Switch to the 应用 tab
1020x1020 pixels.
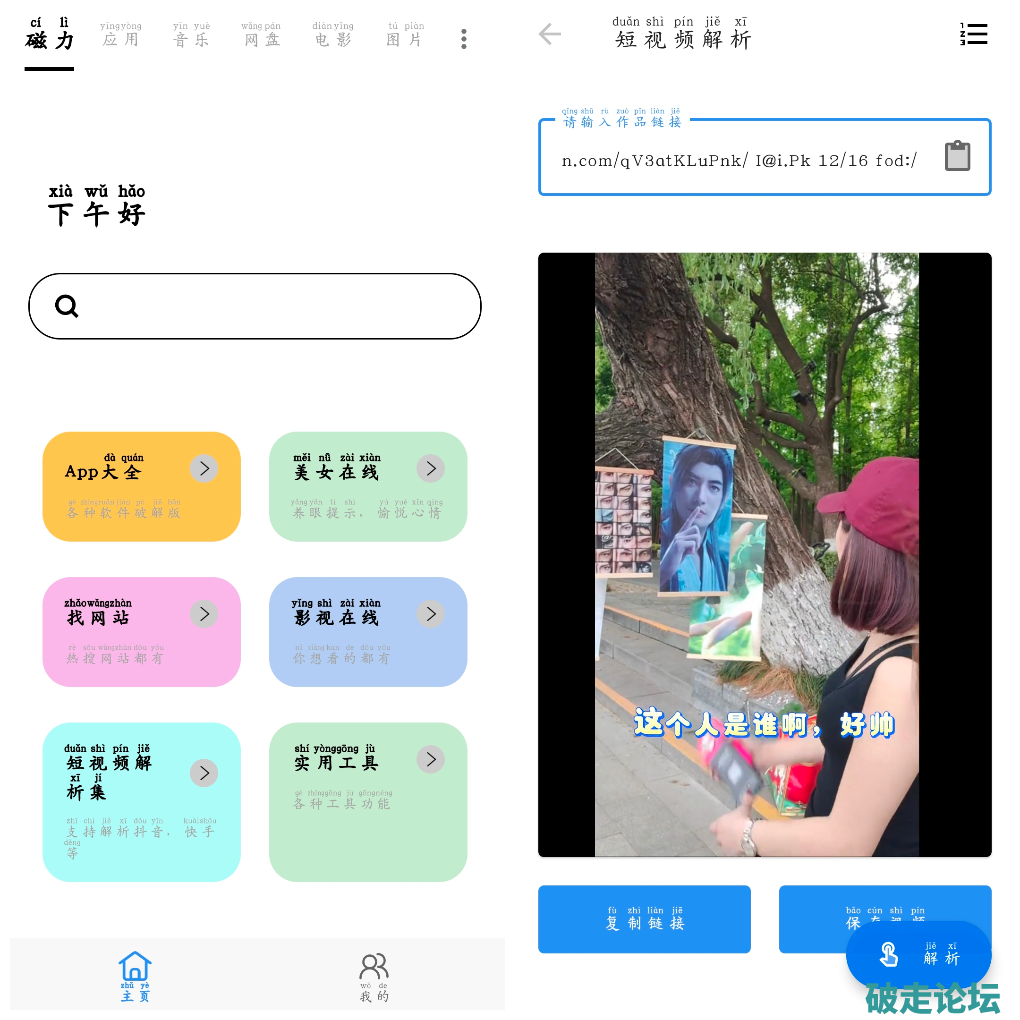point(121,38)
